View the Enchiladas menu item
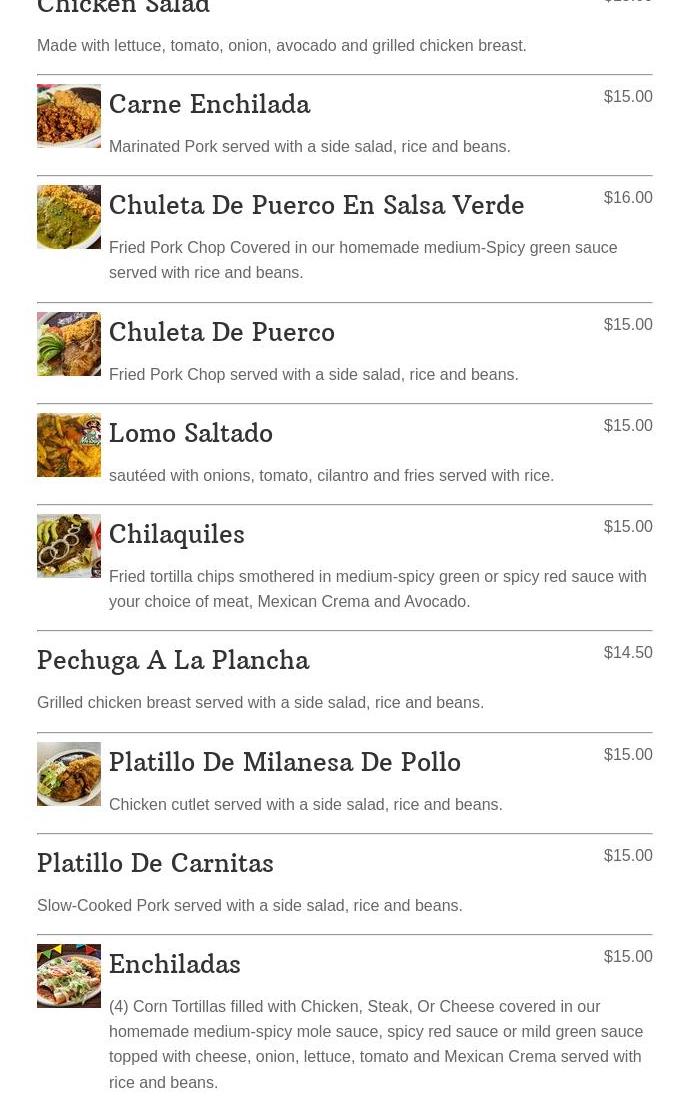 [x=175, y=964]
